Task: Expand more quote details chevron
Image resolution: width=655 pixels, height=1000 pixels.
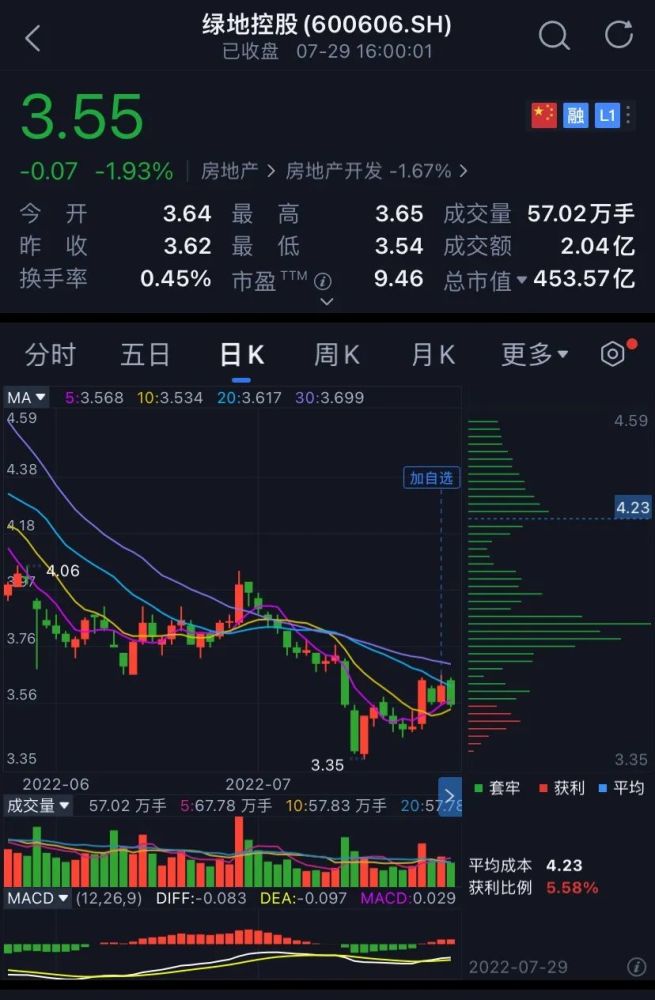Action: [325, 300]
